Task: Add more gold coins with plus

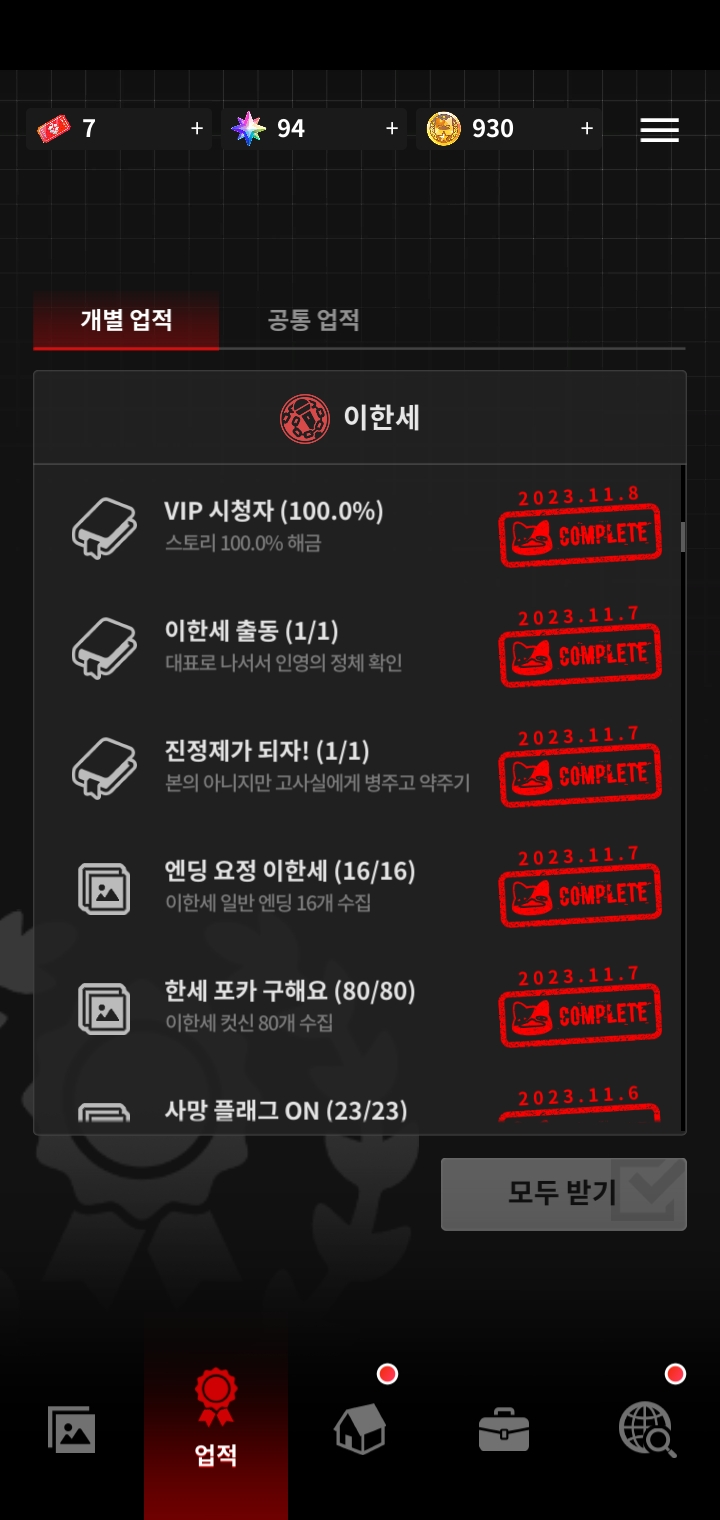Action: click(587, 129)
